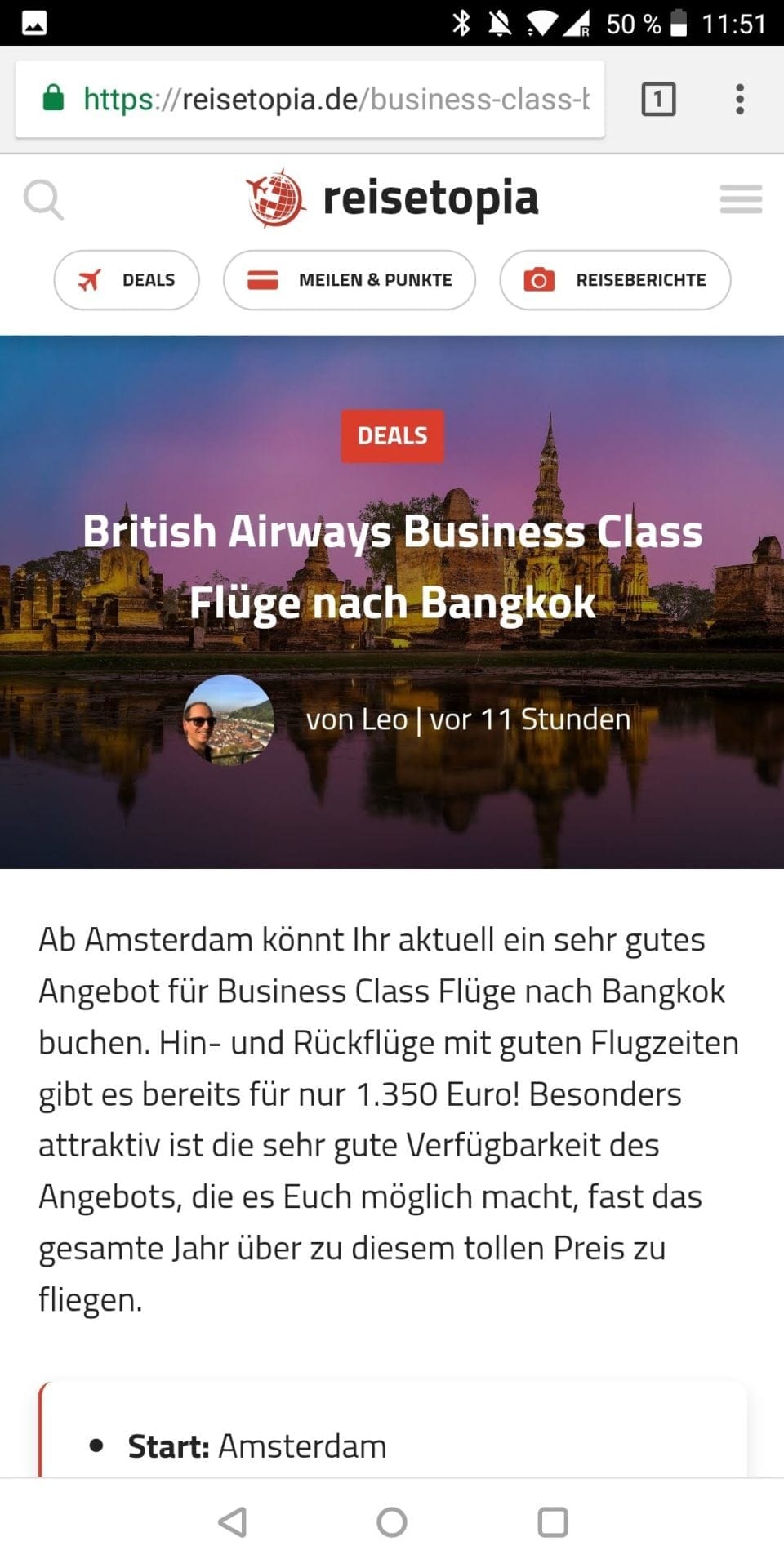The height and width of the screenshot is (1568, 784).
Task: View author Leo's profile
Action: pos(229,719)
